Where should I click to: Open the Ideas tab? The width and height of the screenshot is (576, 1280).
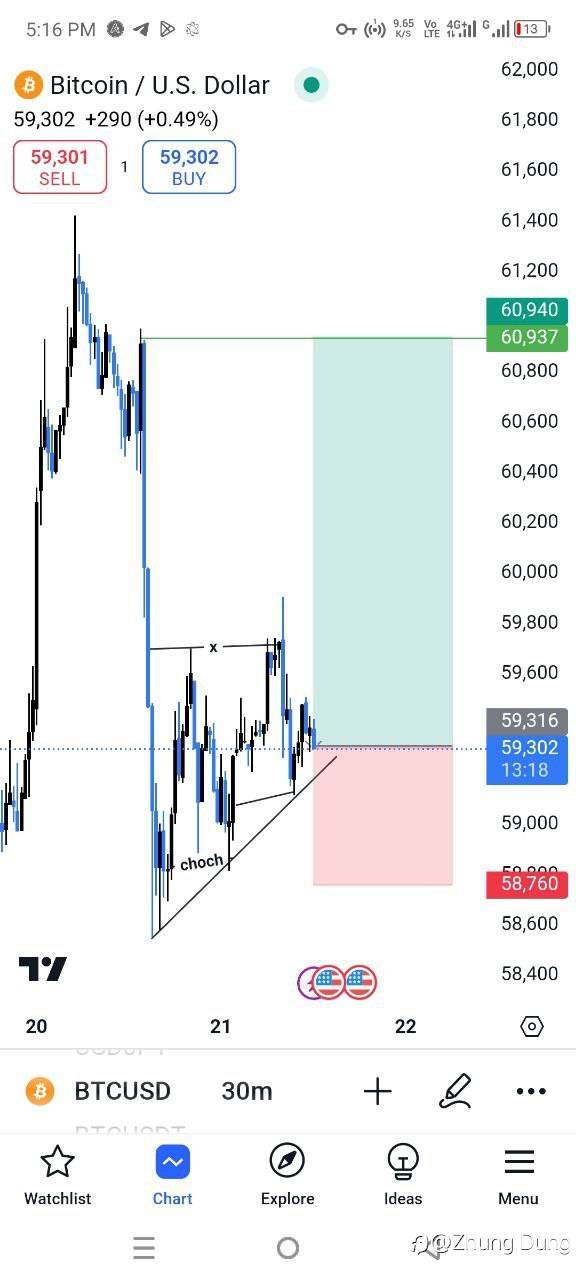[403, 1176]
